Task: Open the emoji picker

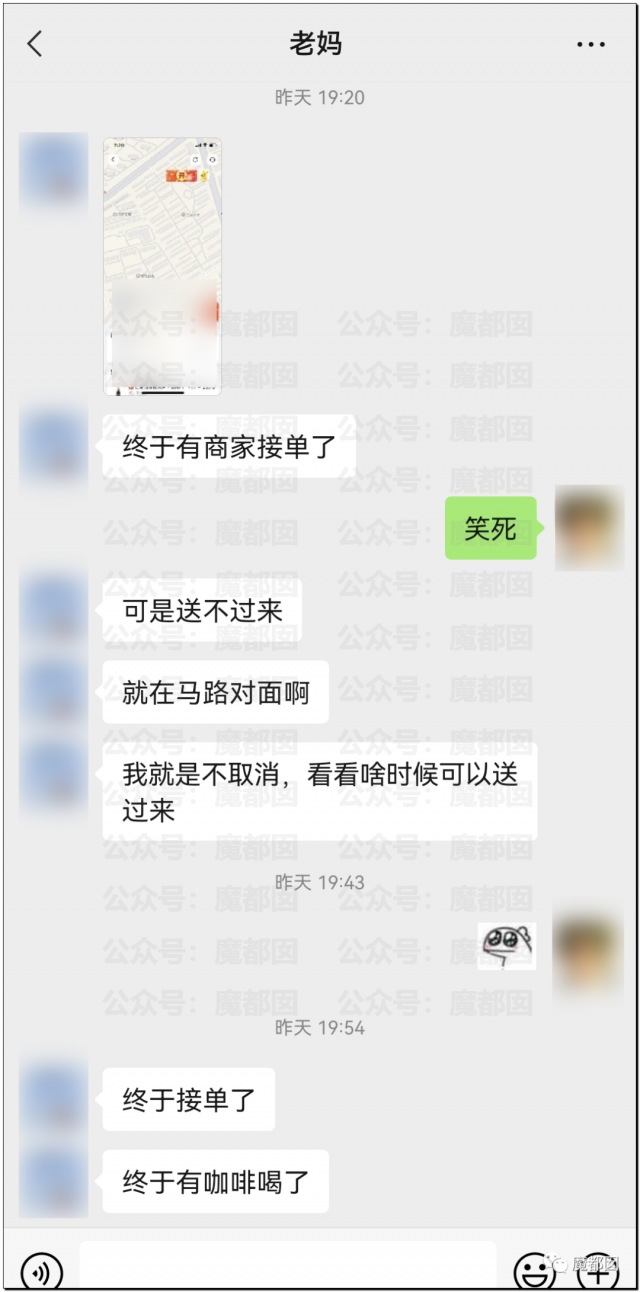Action: pos(535,1270)
